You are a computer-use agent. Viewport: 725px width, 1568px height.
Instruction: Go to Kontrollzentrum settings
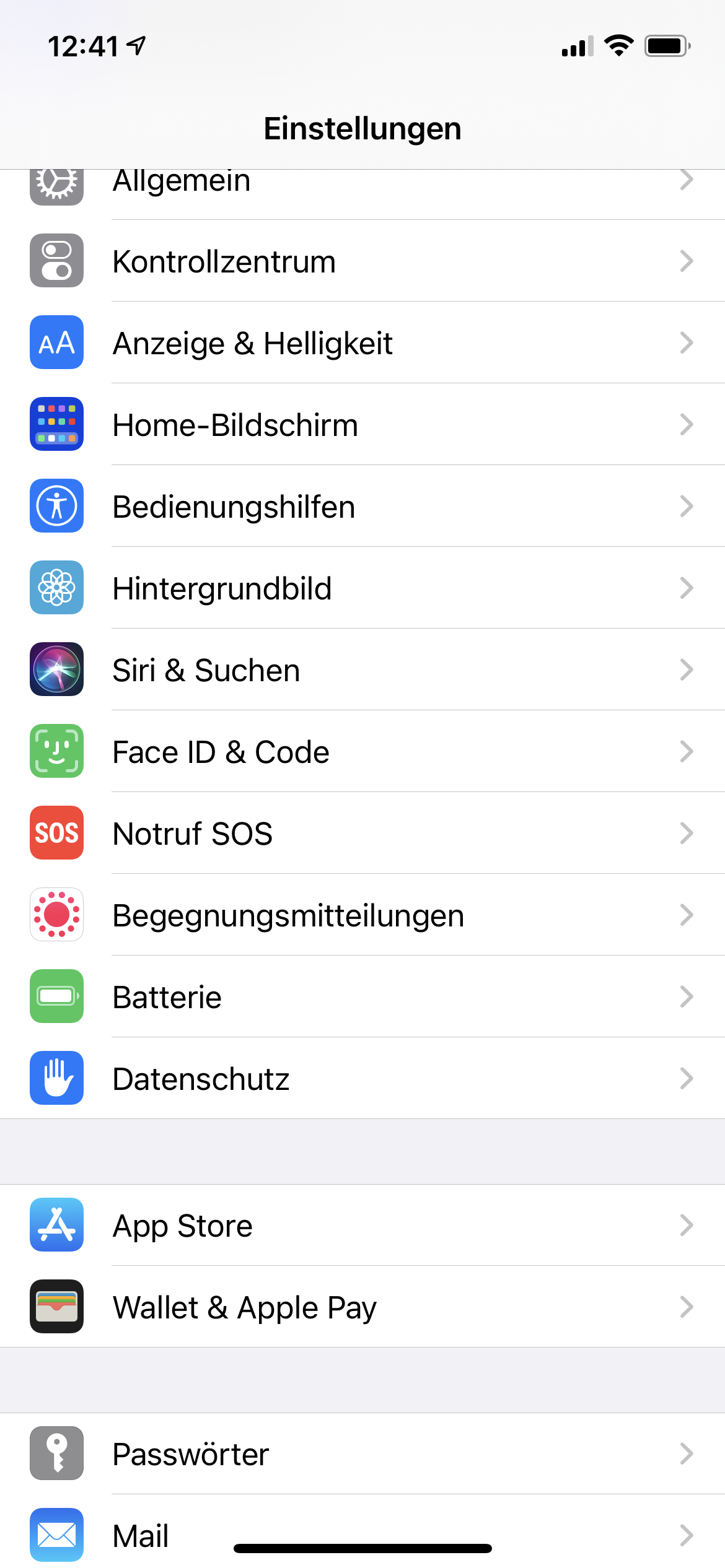223,261
